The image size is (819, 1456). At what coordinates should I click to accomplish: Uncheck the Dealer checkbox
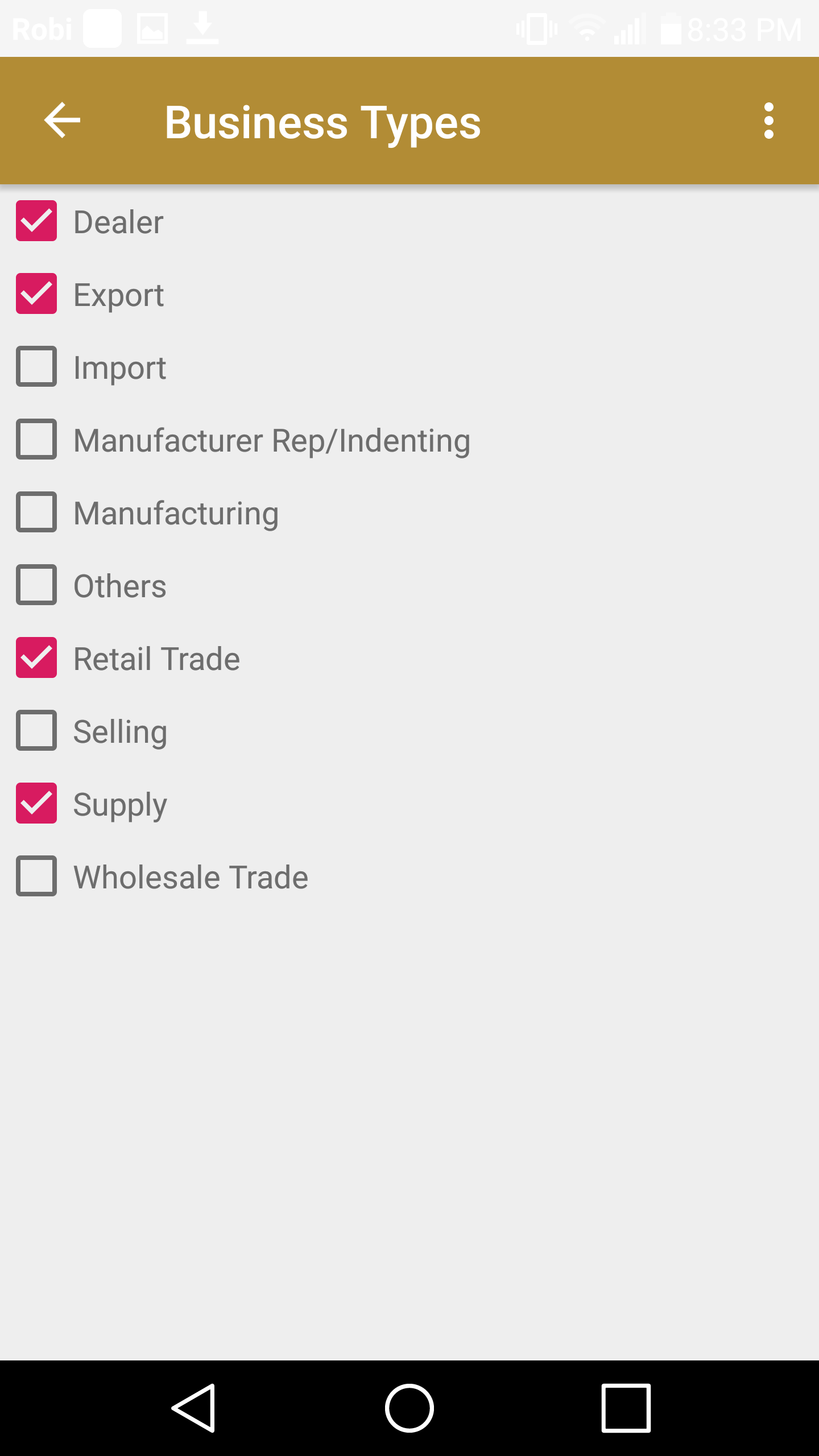point(36,221)
